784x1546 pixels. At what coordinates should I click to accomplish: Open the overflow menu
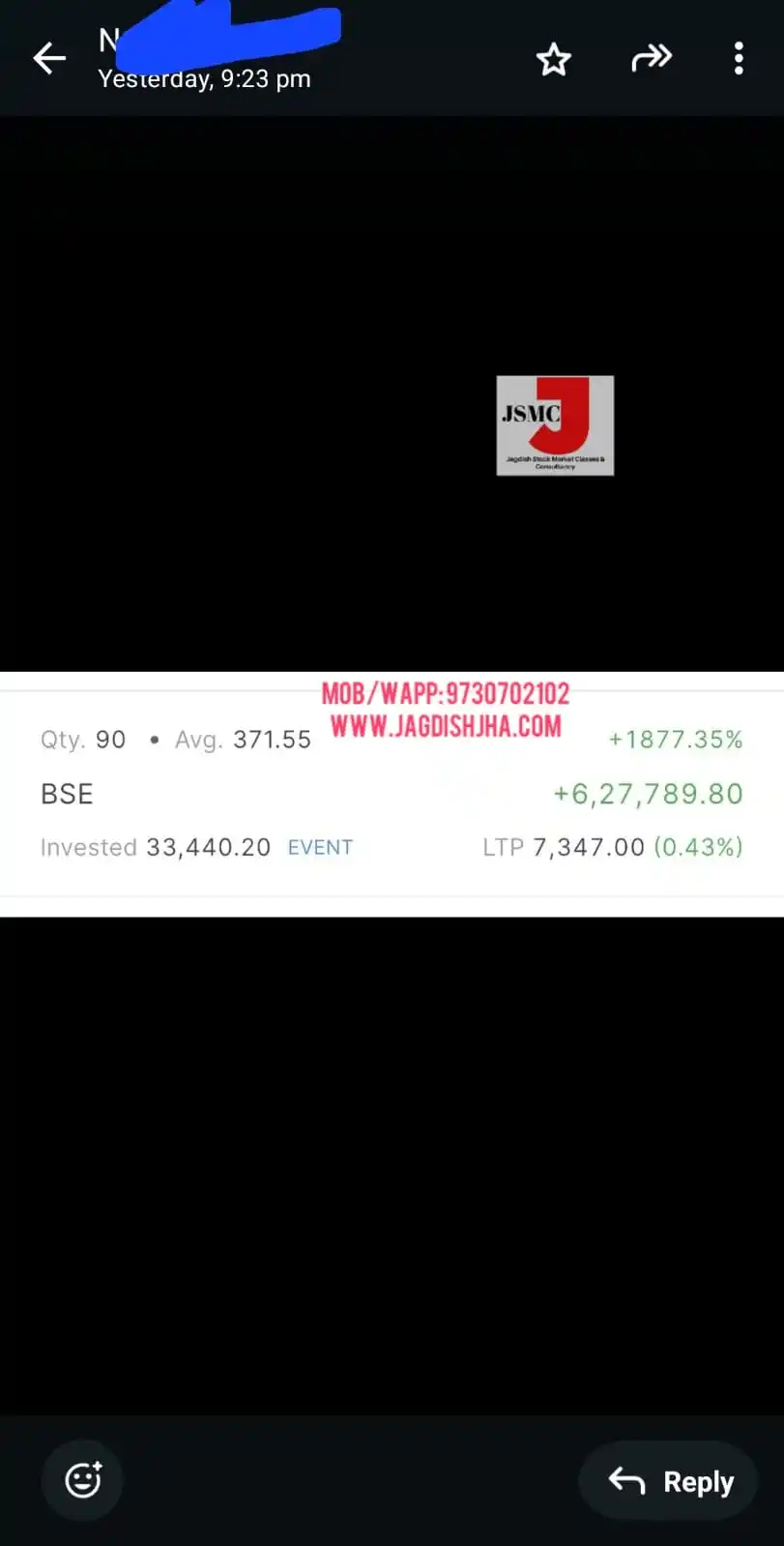(x=739, y=59)
